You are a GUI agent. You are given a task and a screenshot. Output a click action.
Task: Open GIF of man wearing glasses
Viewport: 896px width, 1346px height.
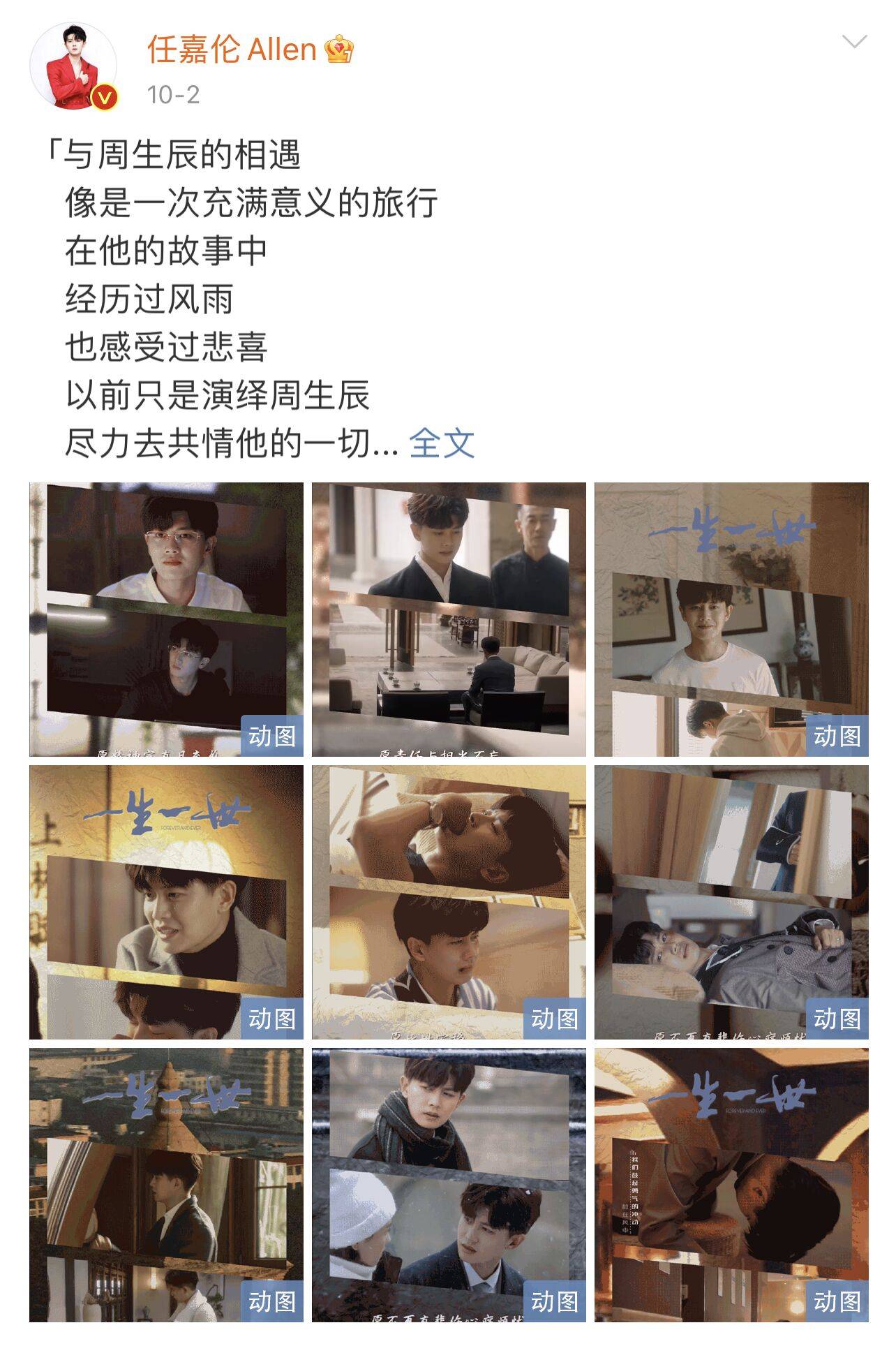pyautogui.click(x=166, y=619)
